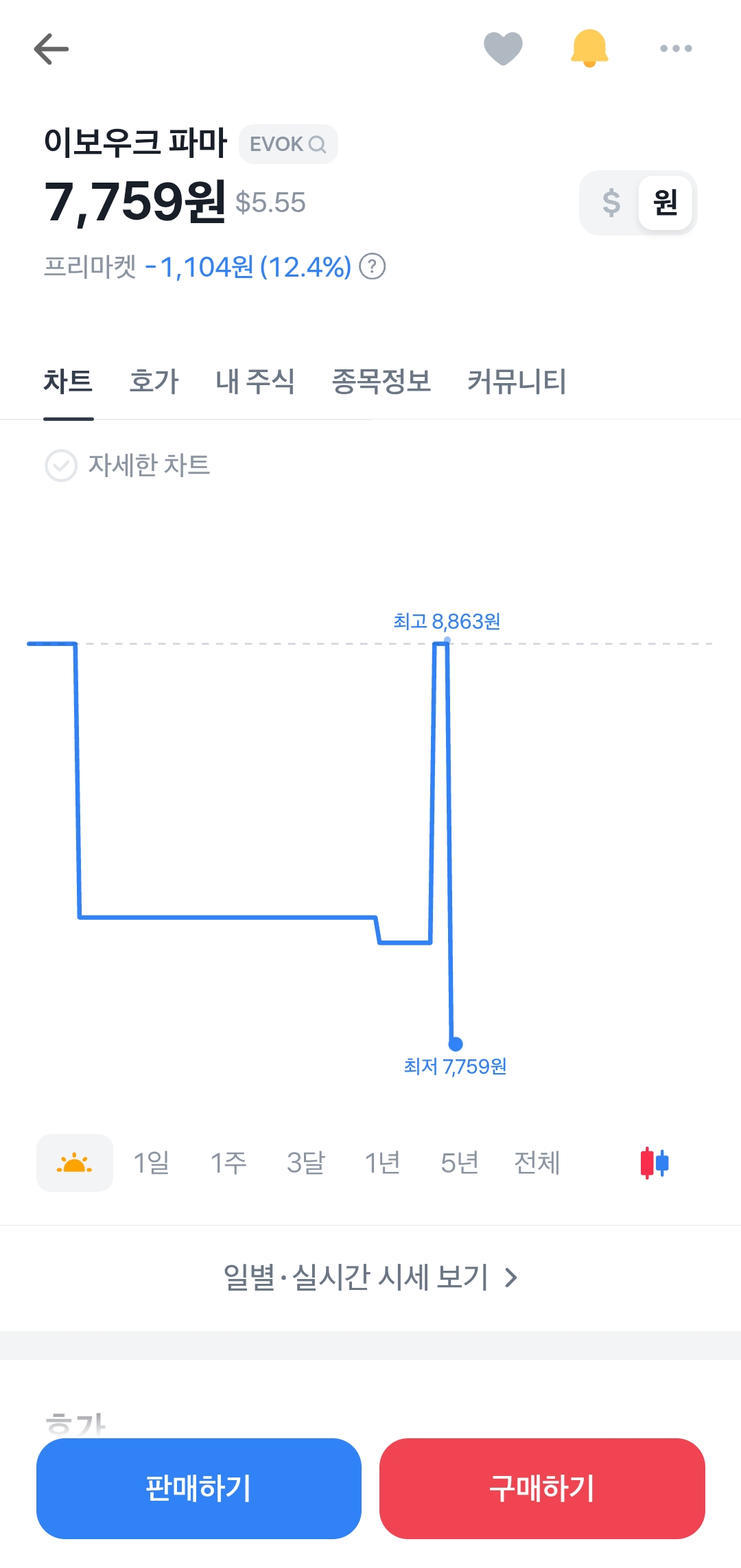Switch to the 호가 tab
This screenshot has height=1568, width=741.
154,381
